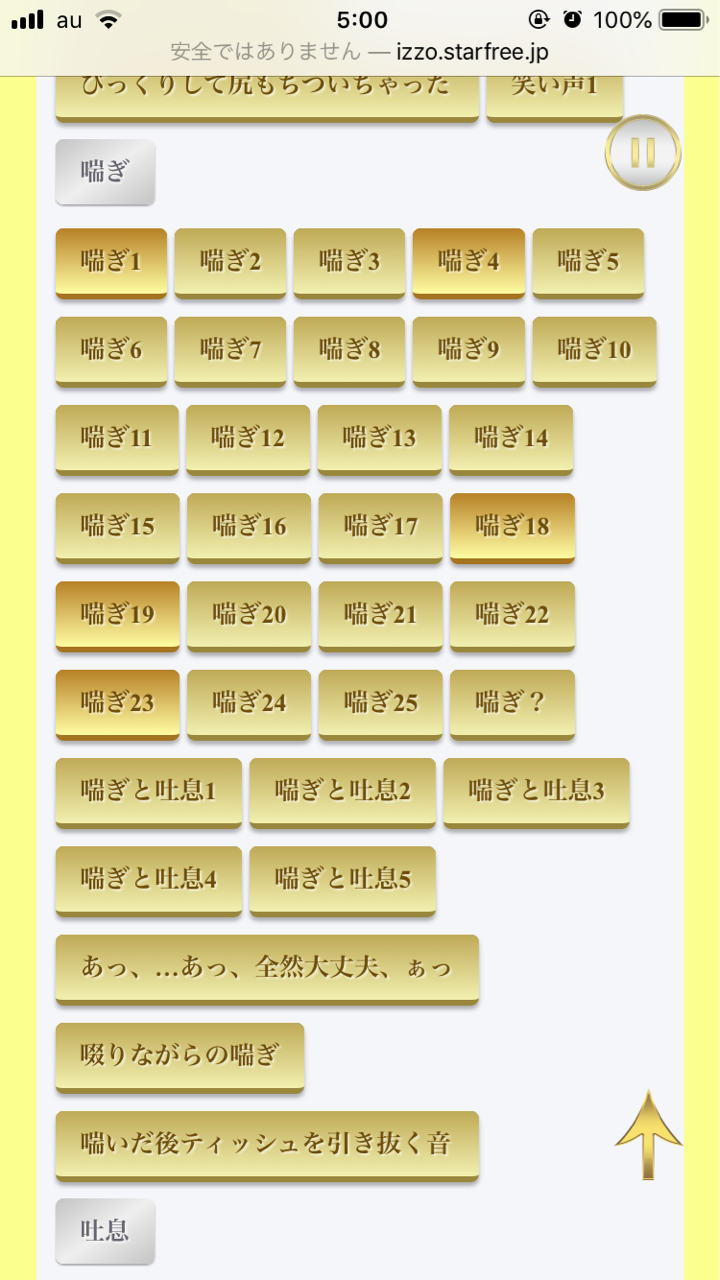The height and width of the screenshot is (1280, 720).
Task: Tap 啜りながらの喘ぎ button
Action: coord(180,1056)
